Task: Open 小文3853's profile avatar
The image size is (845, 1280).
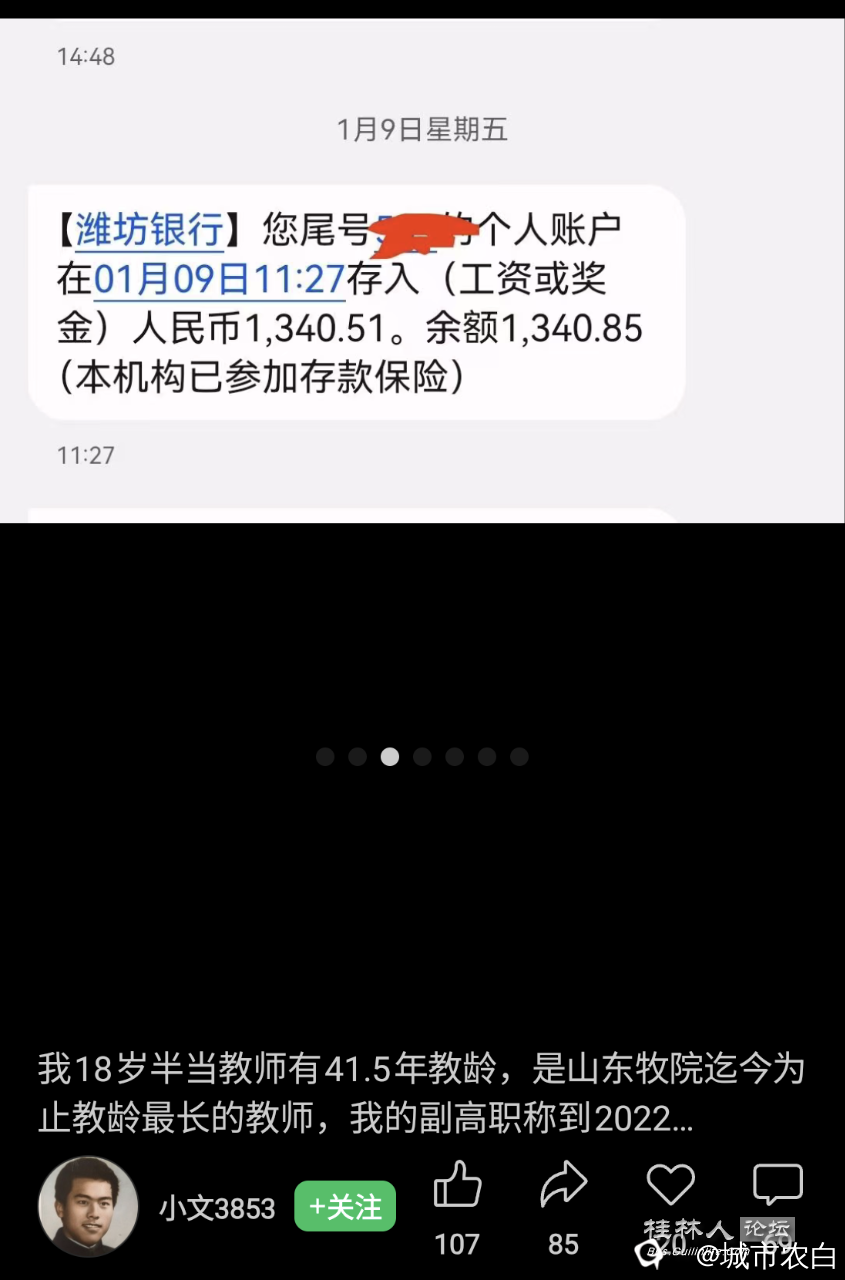Action: tap(88, 1207)
